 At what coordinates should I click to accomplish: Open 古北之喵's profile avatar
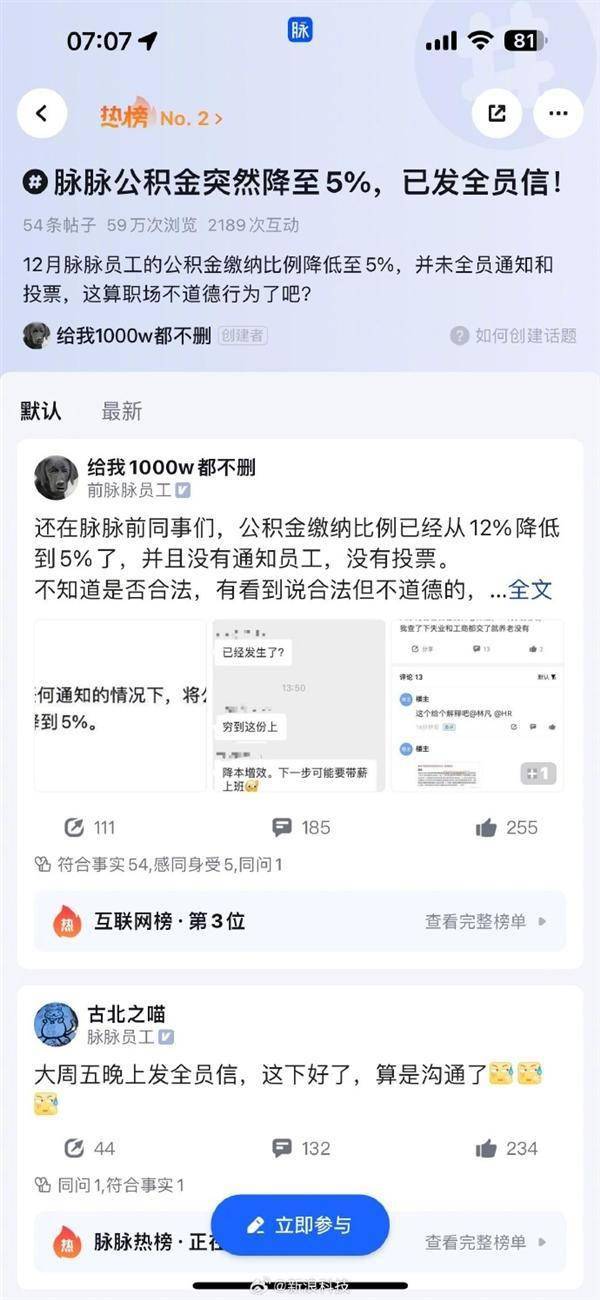tap(56, 1023)
